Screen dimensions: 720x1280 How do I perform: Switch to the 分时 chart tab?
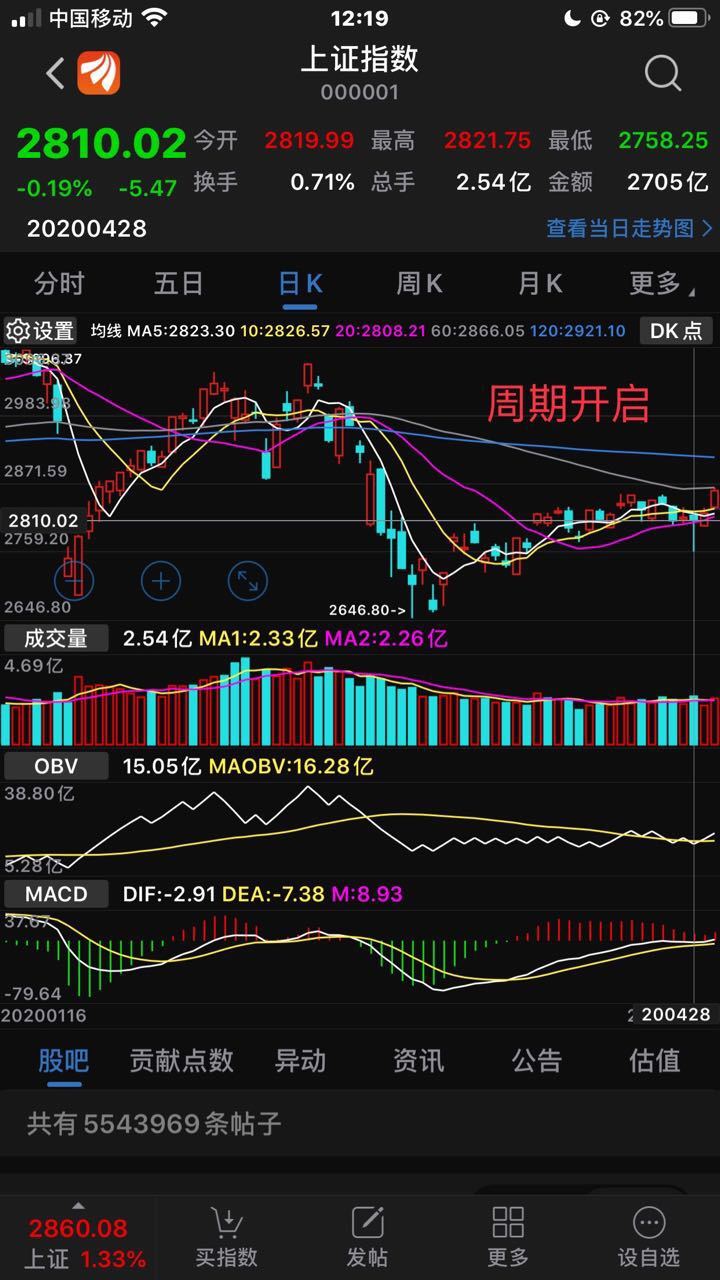click(x=59, y=284)
